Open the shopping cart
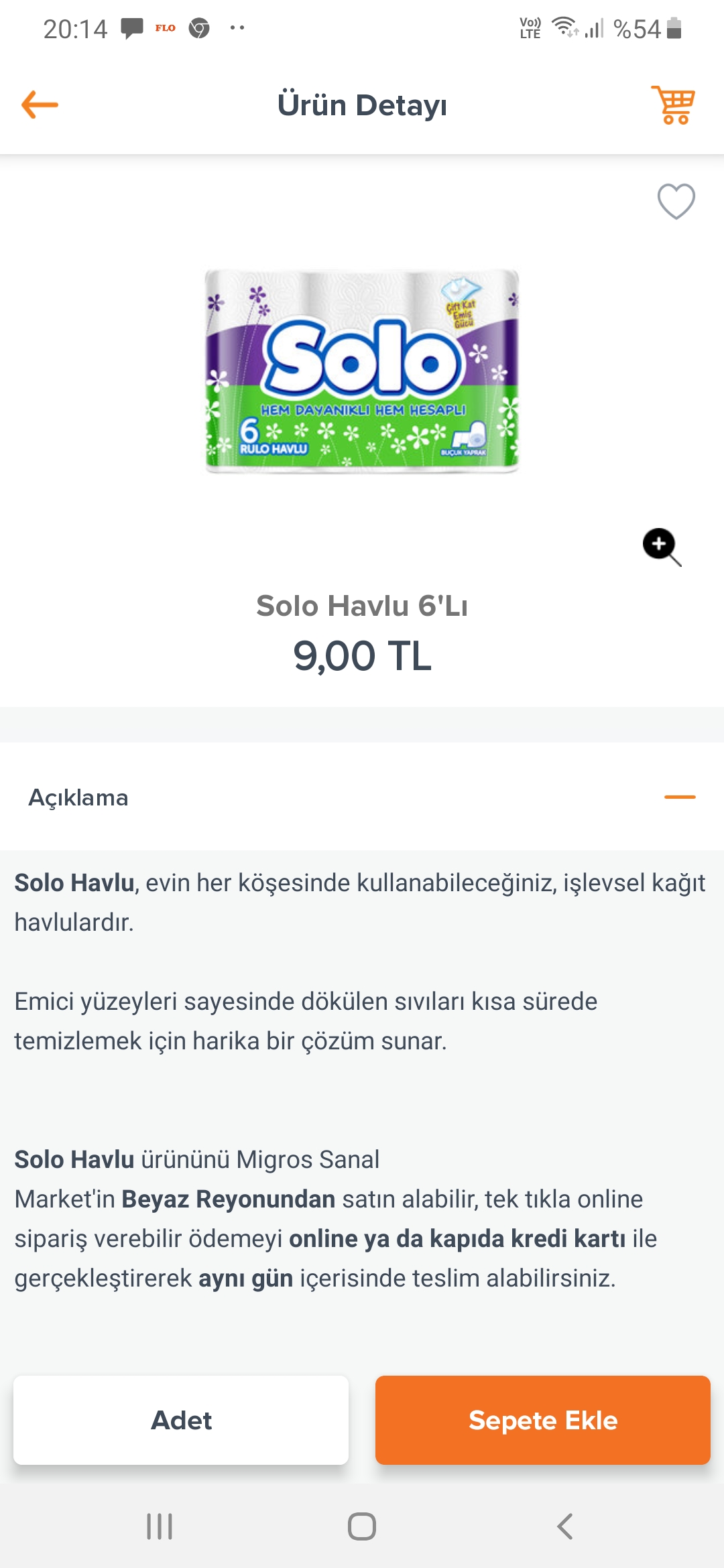 point(673,105)
